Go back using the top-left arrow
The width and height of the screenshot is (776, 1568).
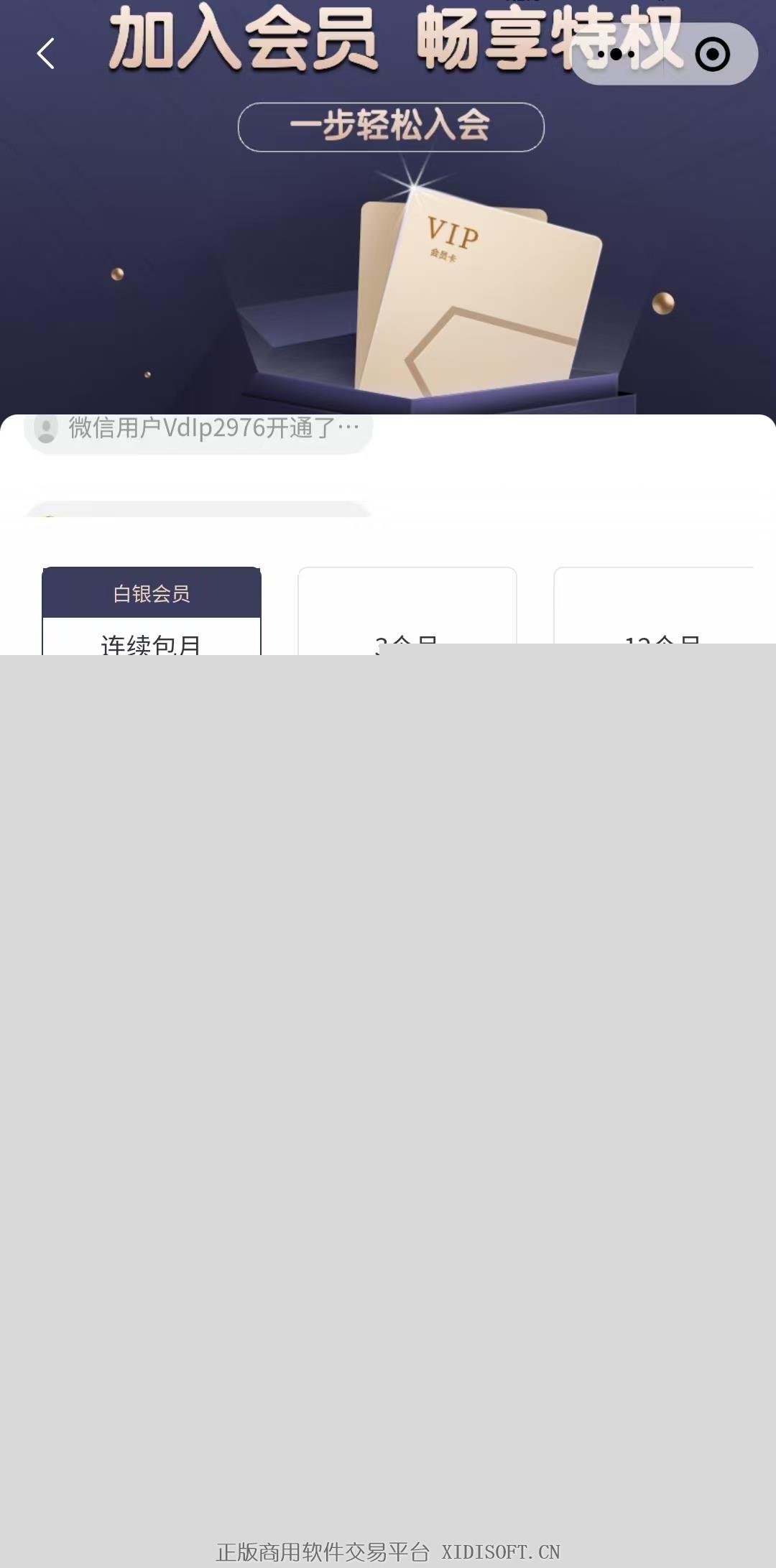point(46,54)
